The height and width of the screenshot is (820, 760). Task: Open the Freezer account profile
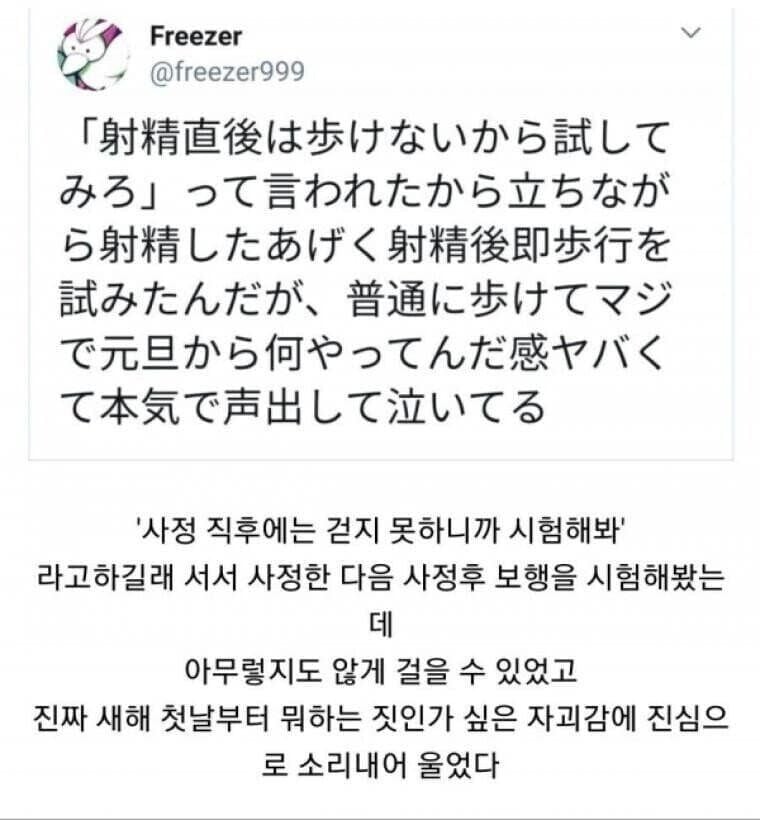[196, 38]
